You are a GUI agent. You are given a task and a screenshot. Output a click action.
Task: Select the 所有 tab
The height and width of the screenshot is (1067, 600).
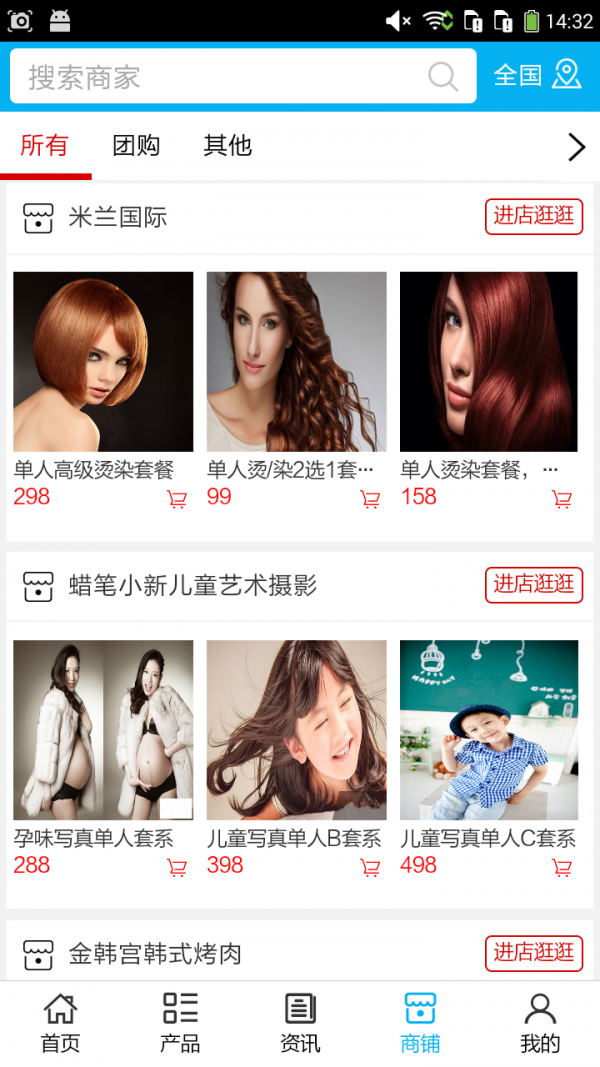point(45,146)
